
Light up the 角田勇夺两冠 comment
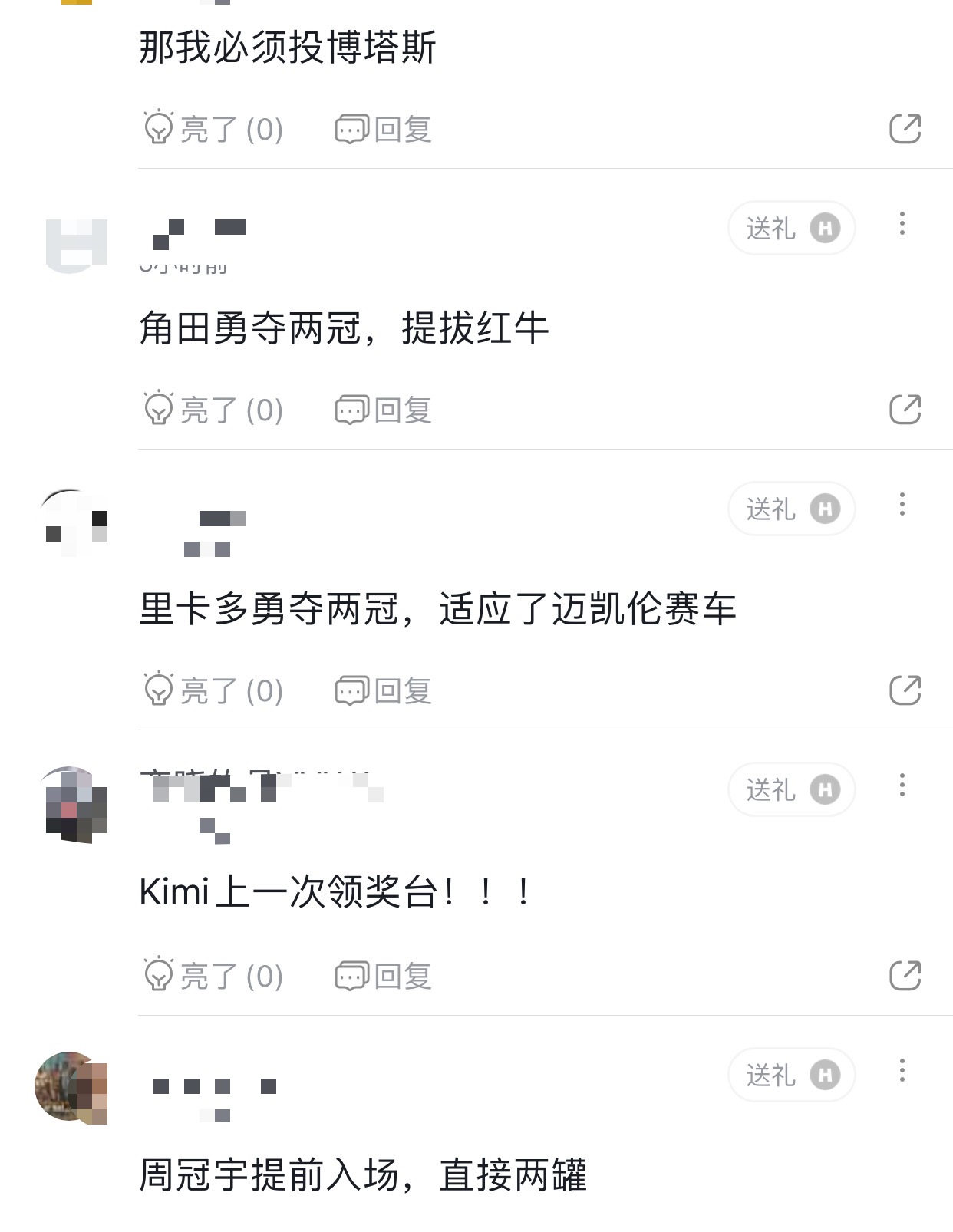213,410
